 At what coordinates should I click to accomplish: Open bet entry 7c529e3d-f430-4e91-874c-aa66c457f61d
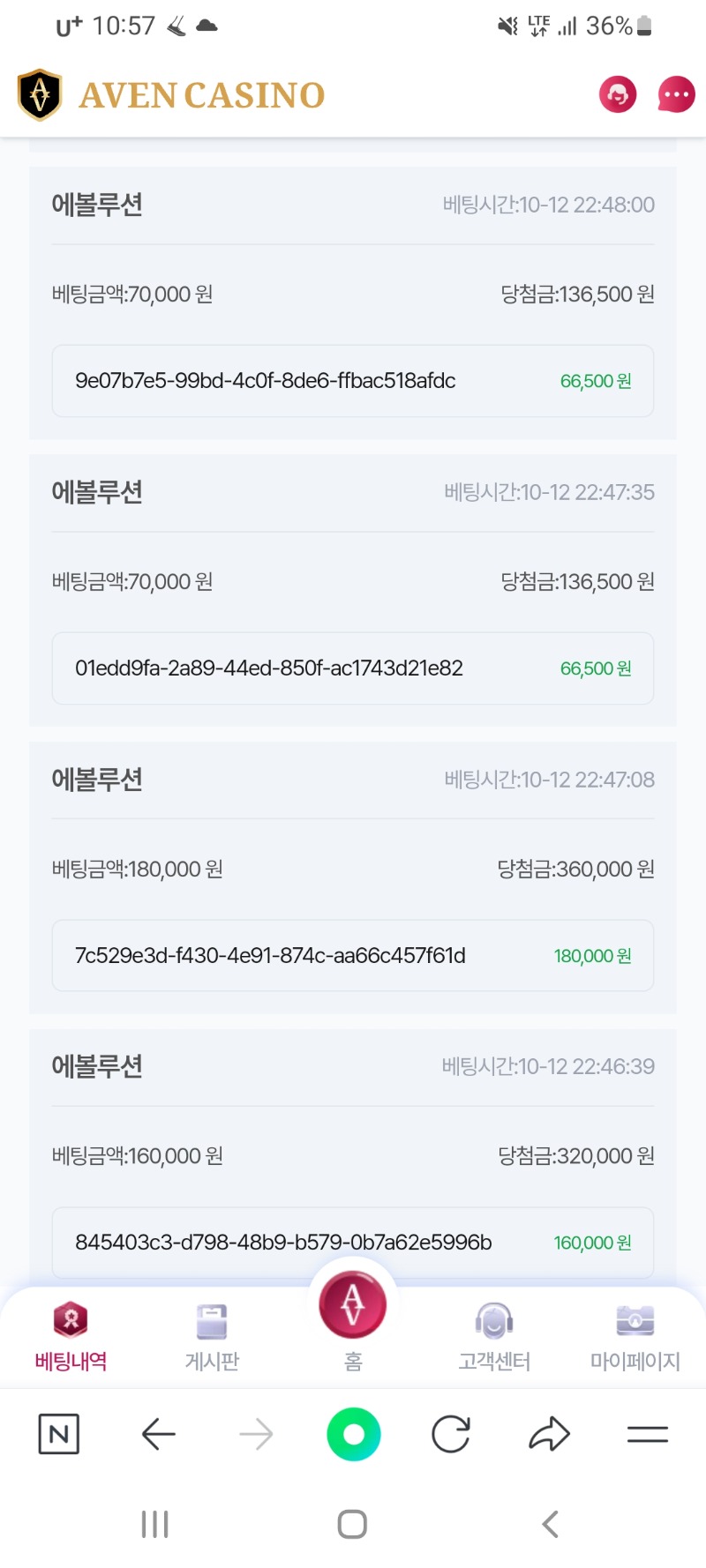pos(353,956)
